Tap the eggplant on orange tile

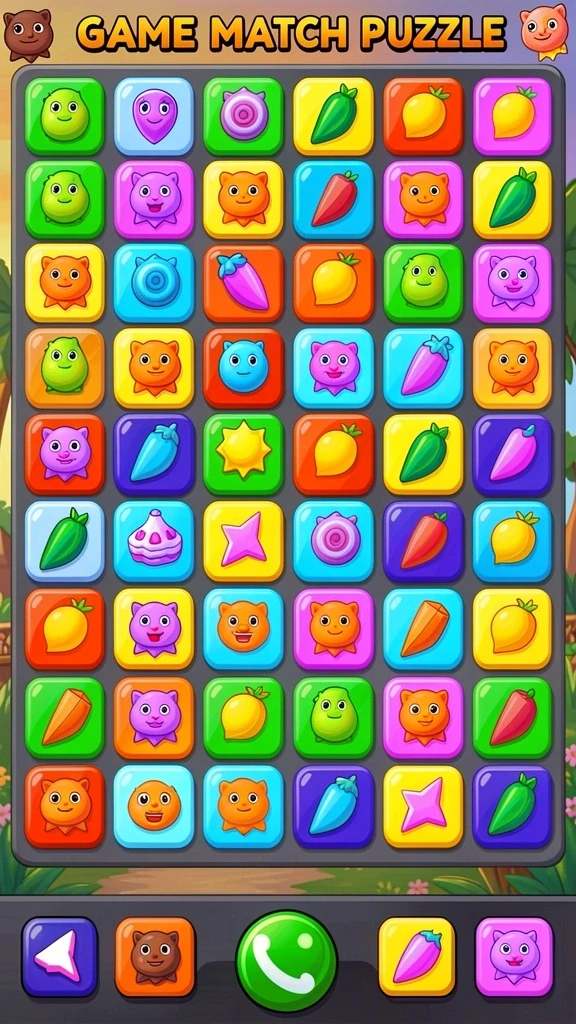pyautogui.click(x=243, y=282)
